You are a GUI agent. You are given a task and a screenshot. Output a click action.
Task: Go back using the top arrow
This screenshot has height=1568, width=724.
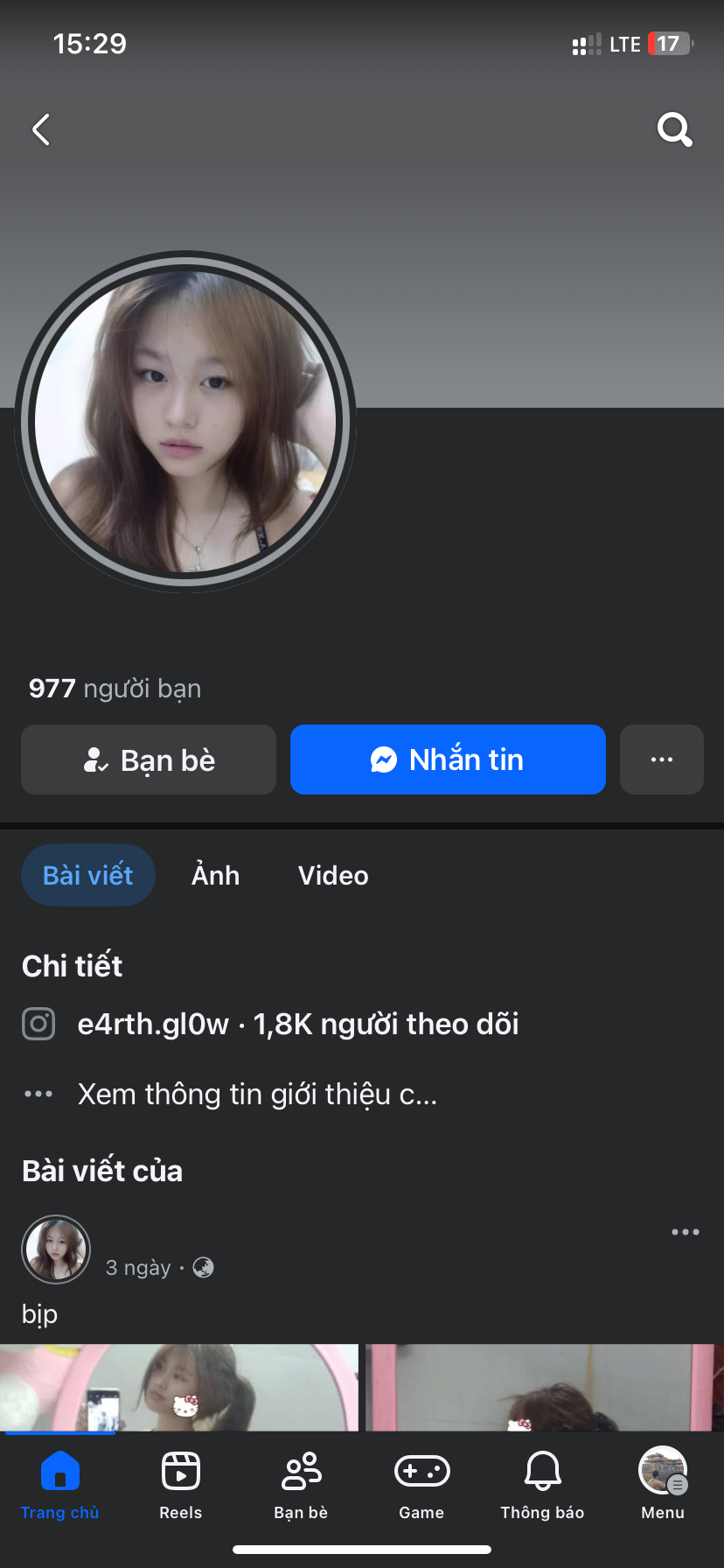pyautogui.click(x=41, y=129)
